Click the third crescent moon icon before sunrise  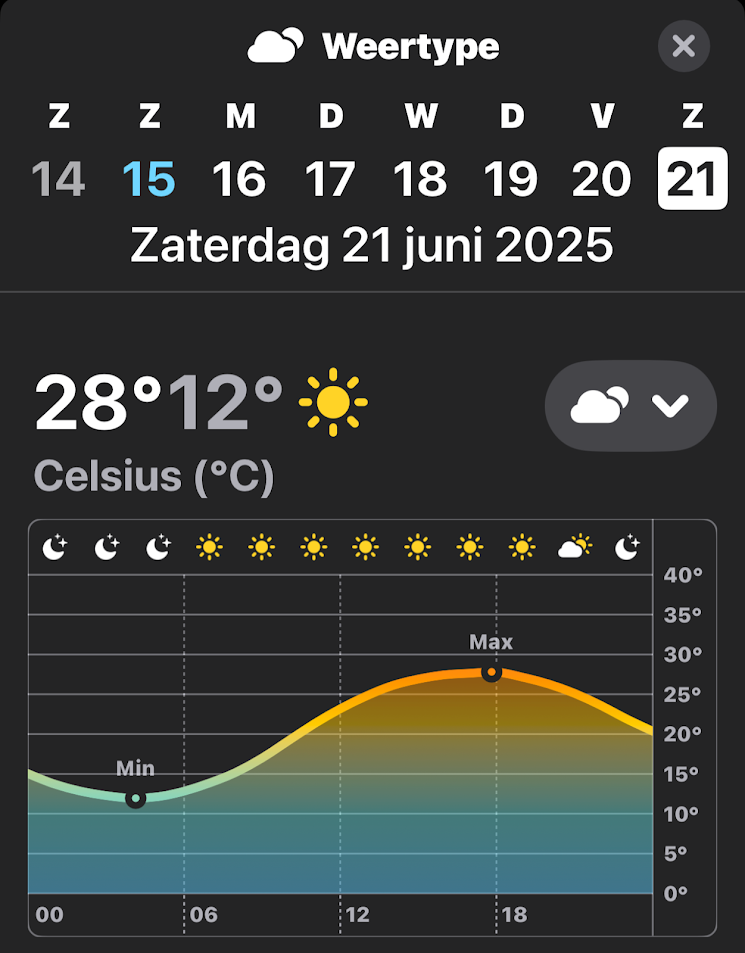coord(158,546)
